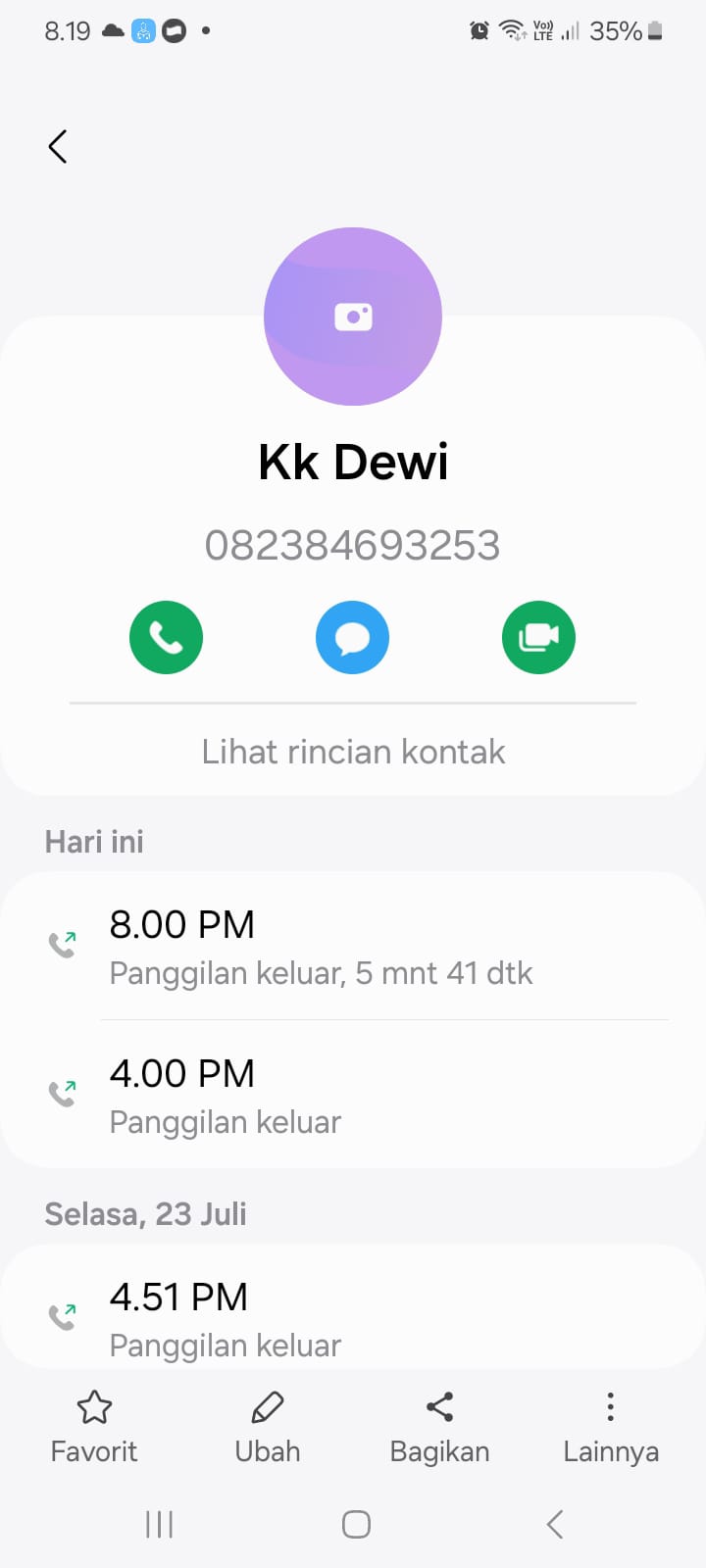Share contact using Bagikan
Viewport: 706px width, 1568px height.
tap(439, 1426)
